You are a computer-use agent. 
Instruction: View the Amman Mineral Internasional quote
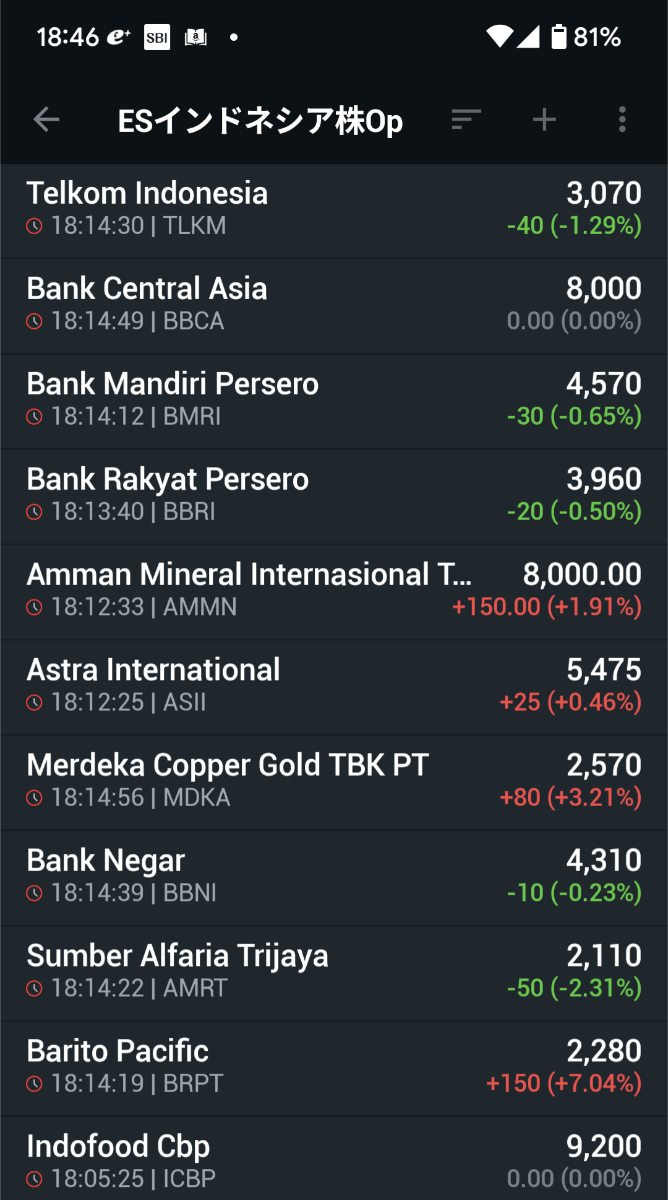334,590
